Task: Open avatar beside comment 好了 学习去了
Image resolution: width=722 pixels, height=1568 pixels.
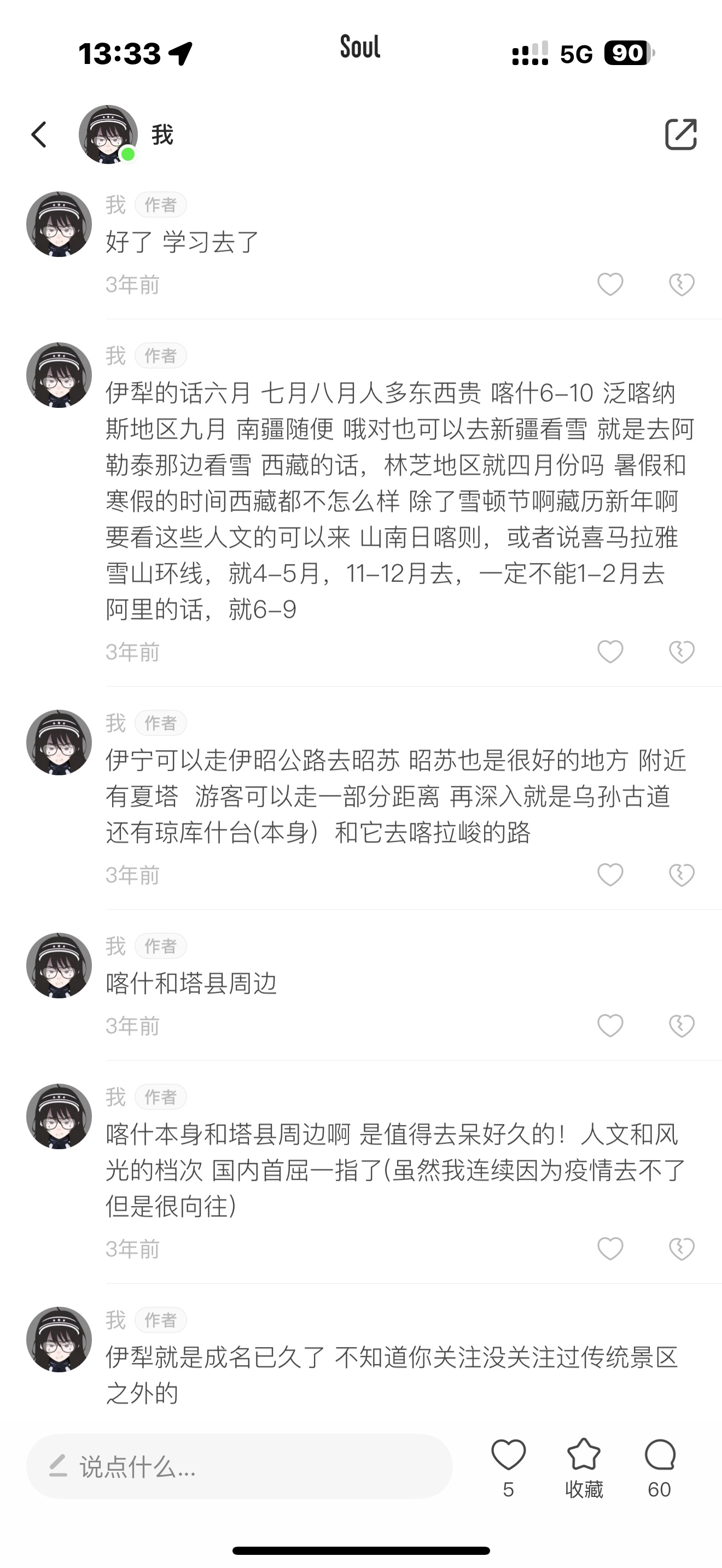Action: click(x=59, y=224)
